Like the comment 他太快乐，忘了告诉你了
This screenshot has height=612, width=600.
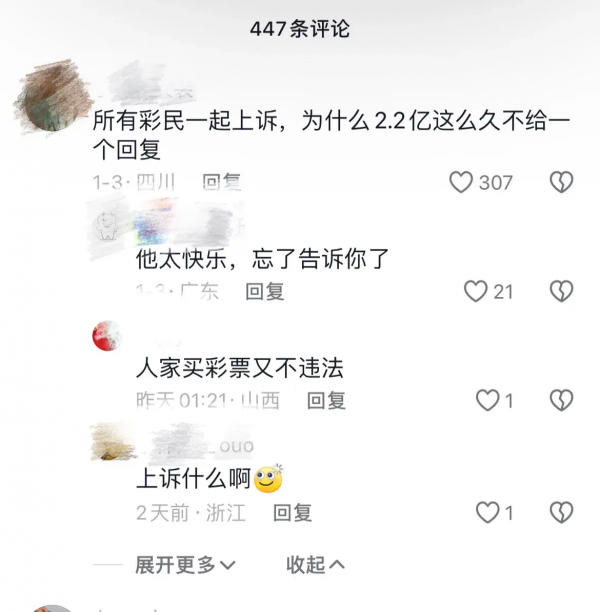point(475,291)
